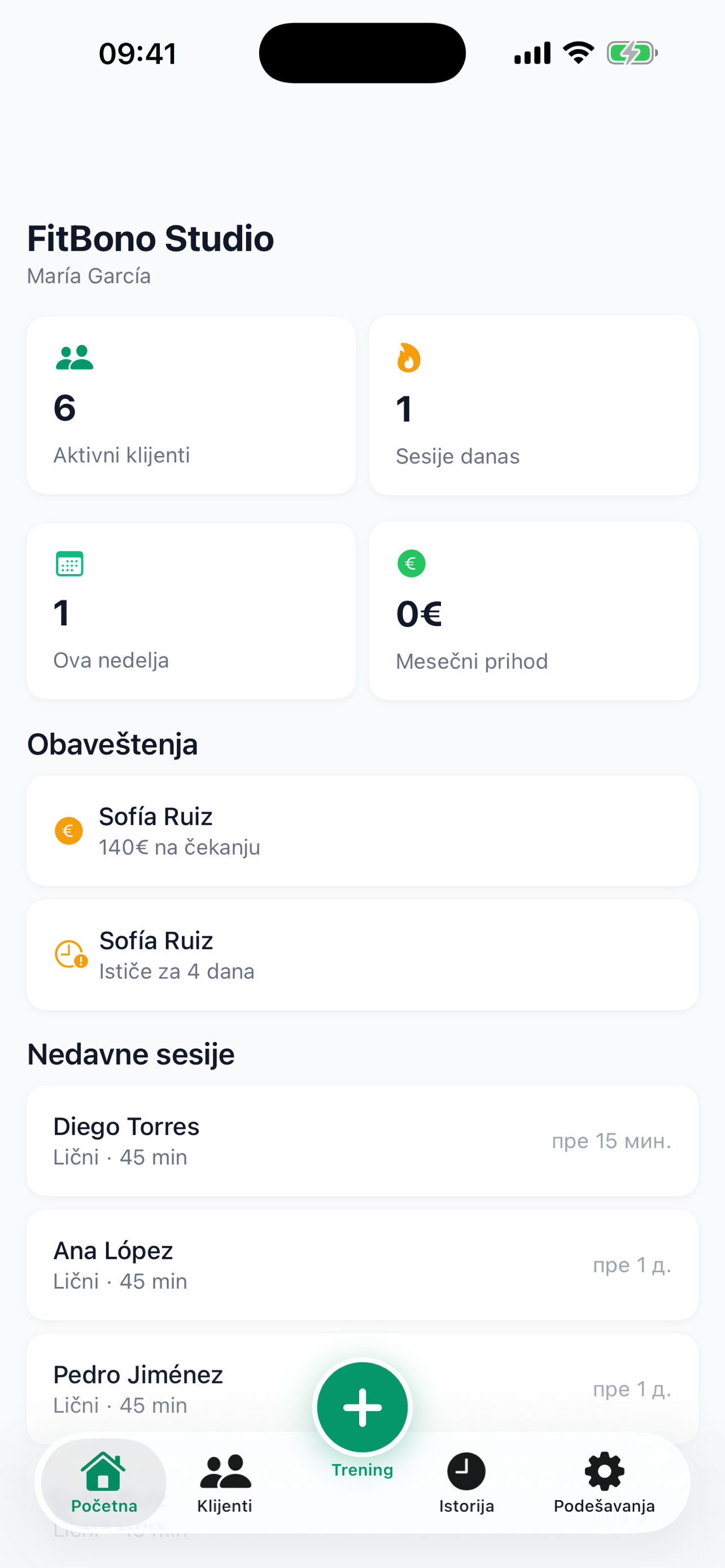725x1568 pixels.
Task: Click the María García trainer name
Action: [88, 275]
